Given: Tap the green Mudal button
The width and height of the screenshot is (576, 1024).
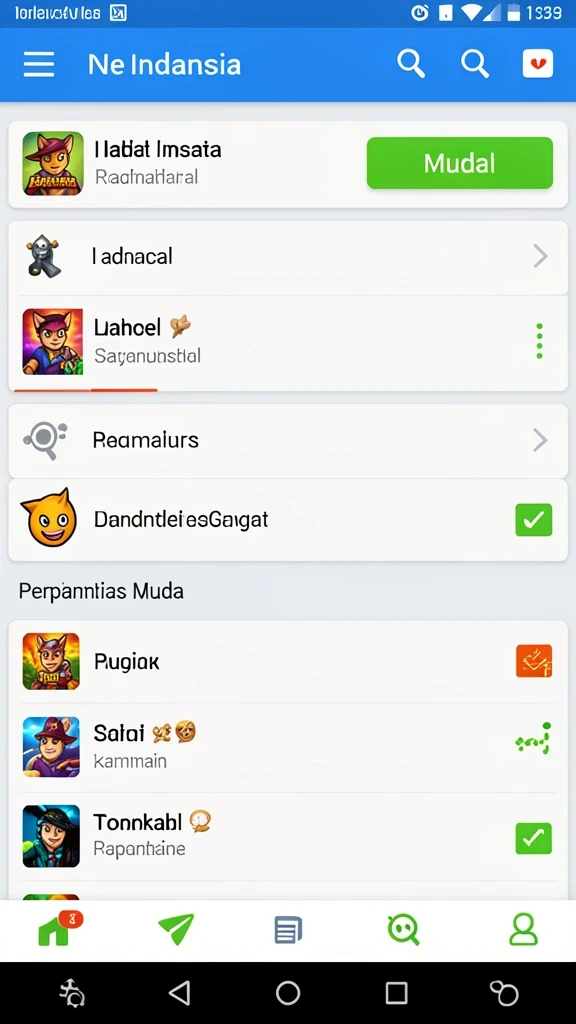Looking at the screenshot, I should (460, 163).
